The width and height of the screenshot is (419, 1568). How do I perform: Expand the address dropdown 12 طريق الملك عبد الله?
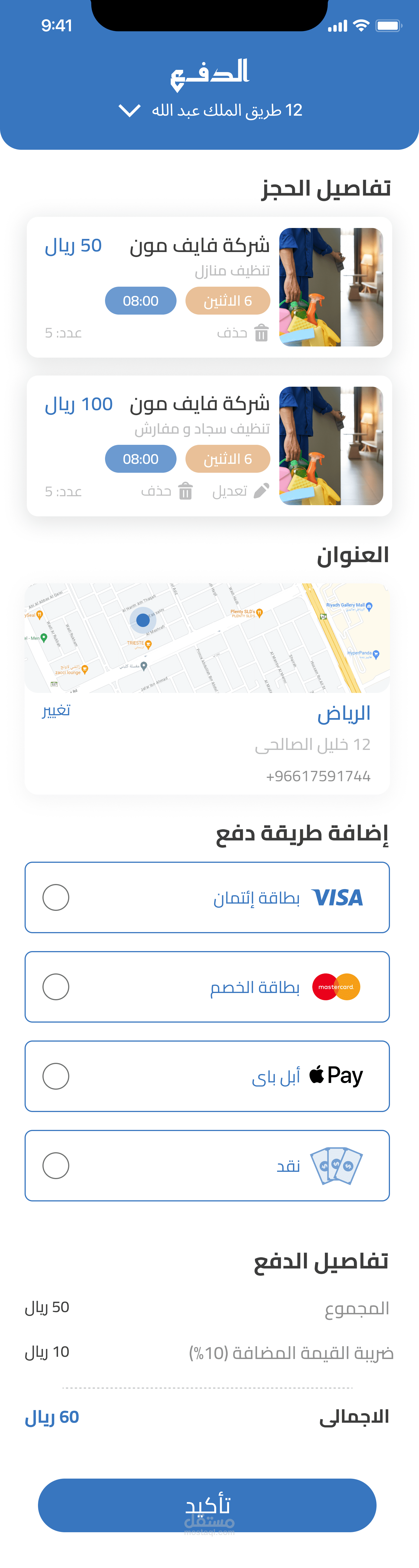(130, 111)
